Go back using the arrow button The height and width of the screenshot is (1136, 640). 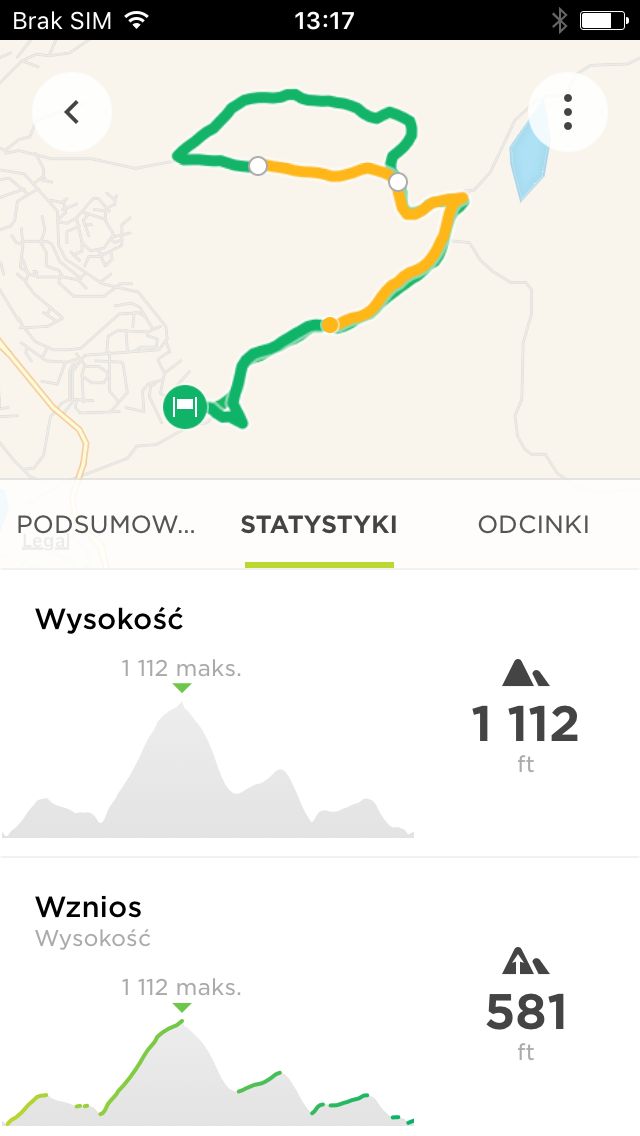72,112
